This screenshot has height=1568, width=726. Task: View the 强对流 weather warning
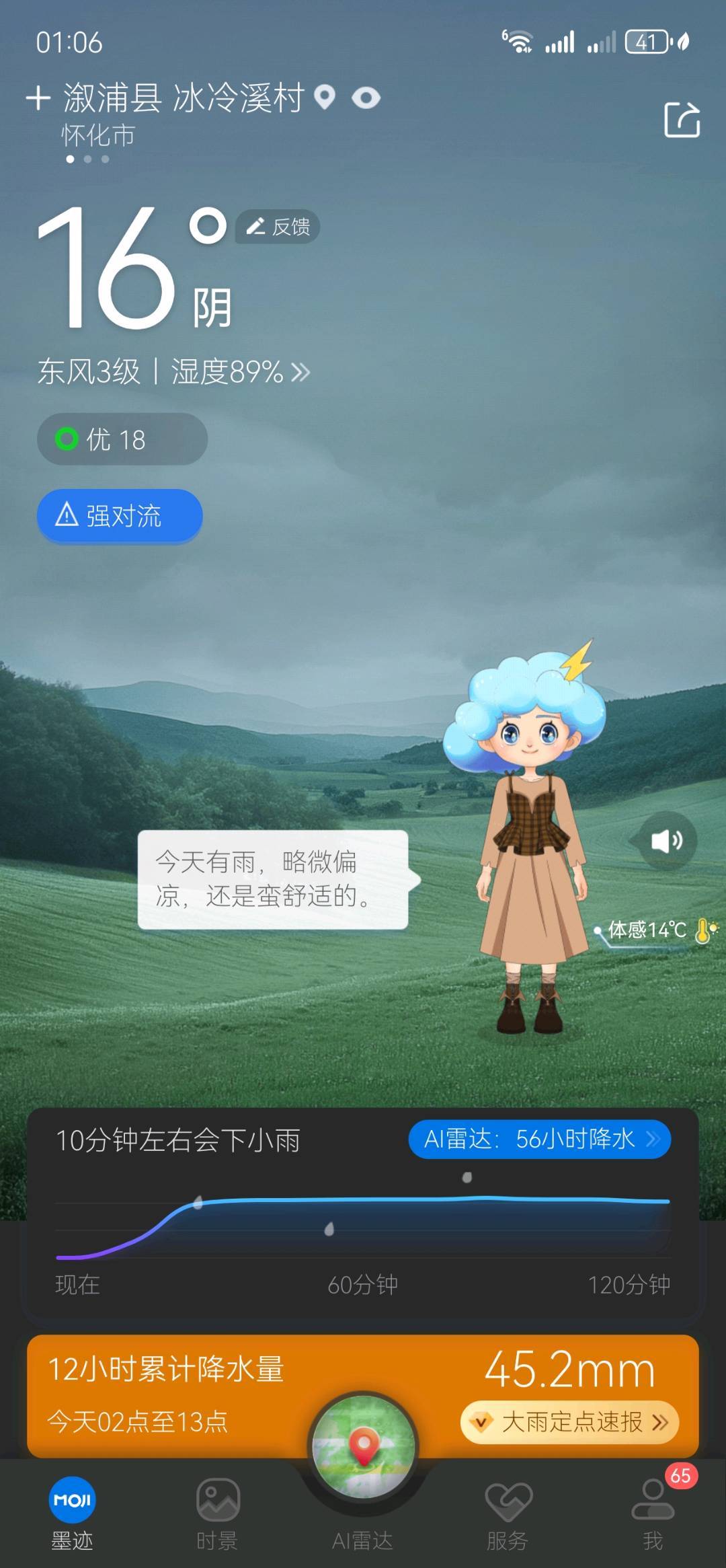tap(120, 516)
